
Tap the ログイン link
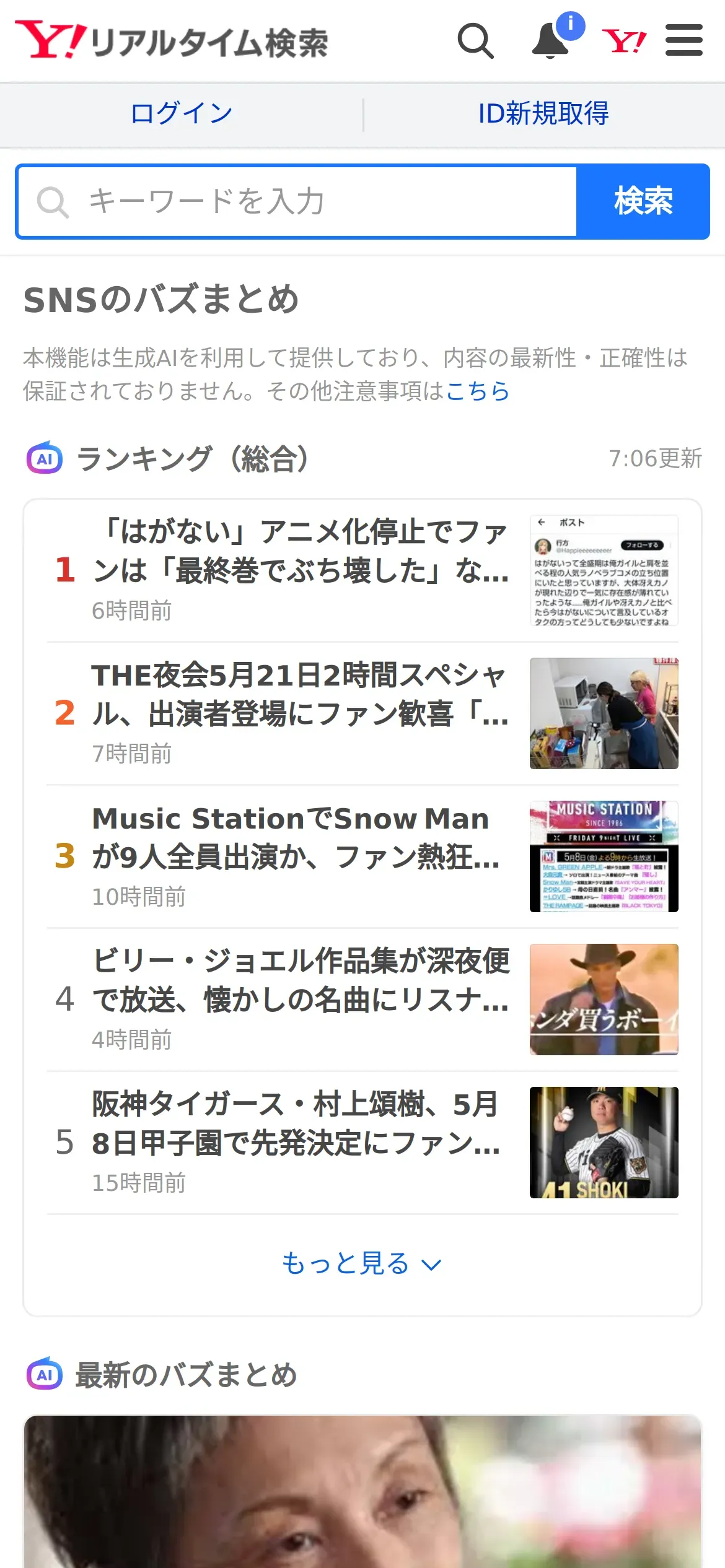point(182,114)
